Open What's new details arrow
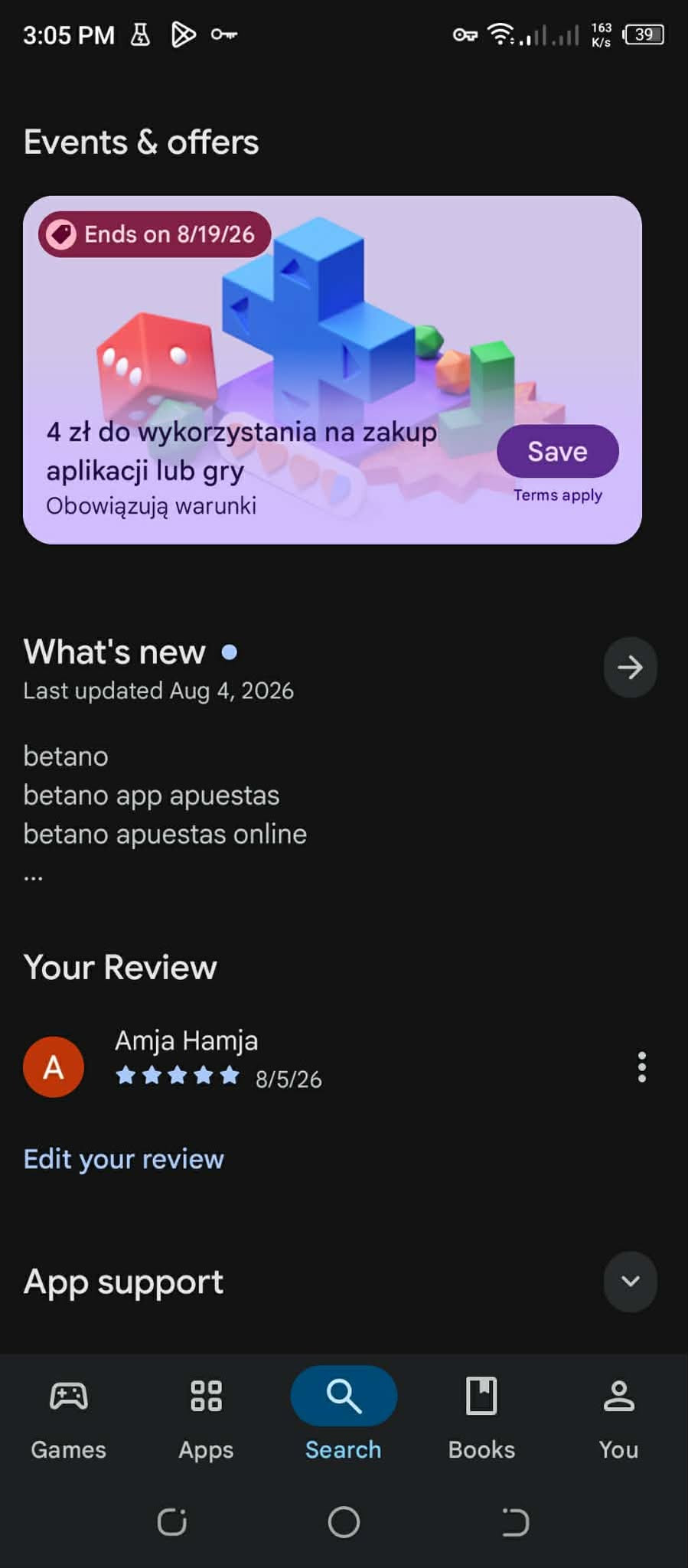The image size is (688, 1568). [x=630, y=668]
